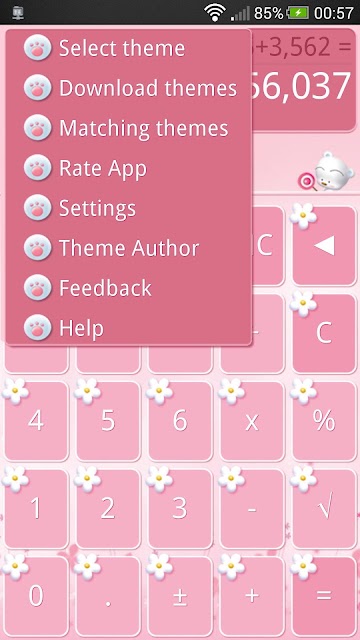The height and width of the screenshot is (640, 360).
Task: Tap the square root key
Action: 324,509
